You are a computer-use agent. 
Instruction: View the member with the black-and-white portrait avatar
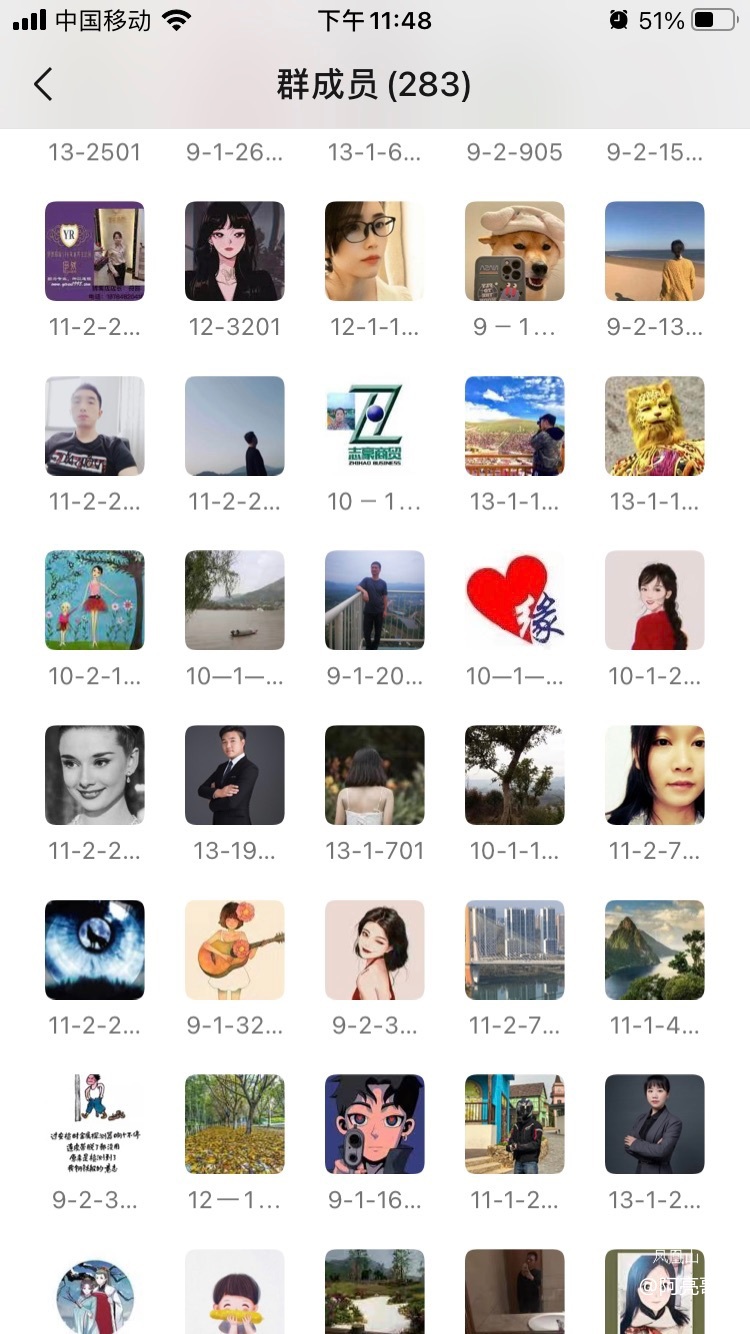click(x=95, y=775)
